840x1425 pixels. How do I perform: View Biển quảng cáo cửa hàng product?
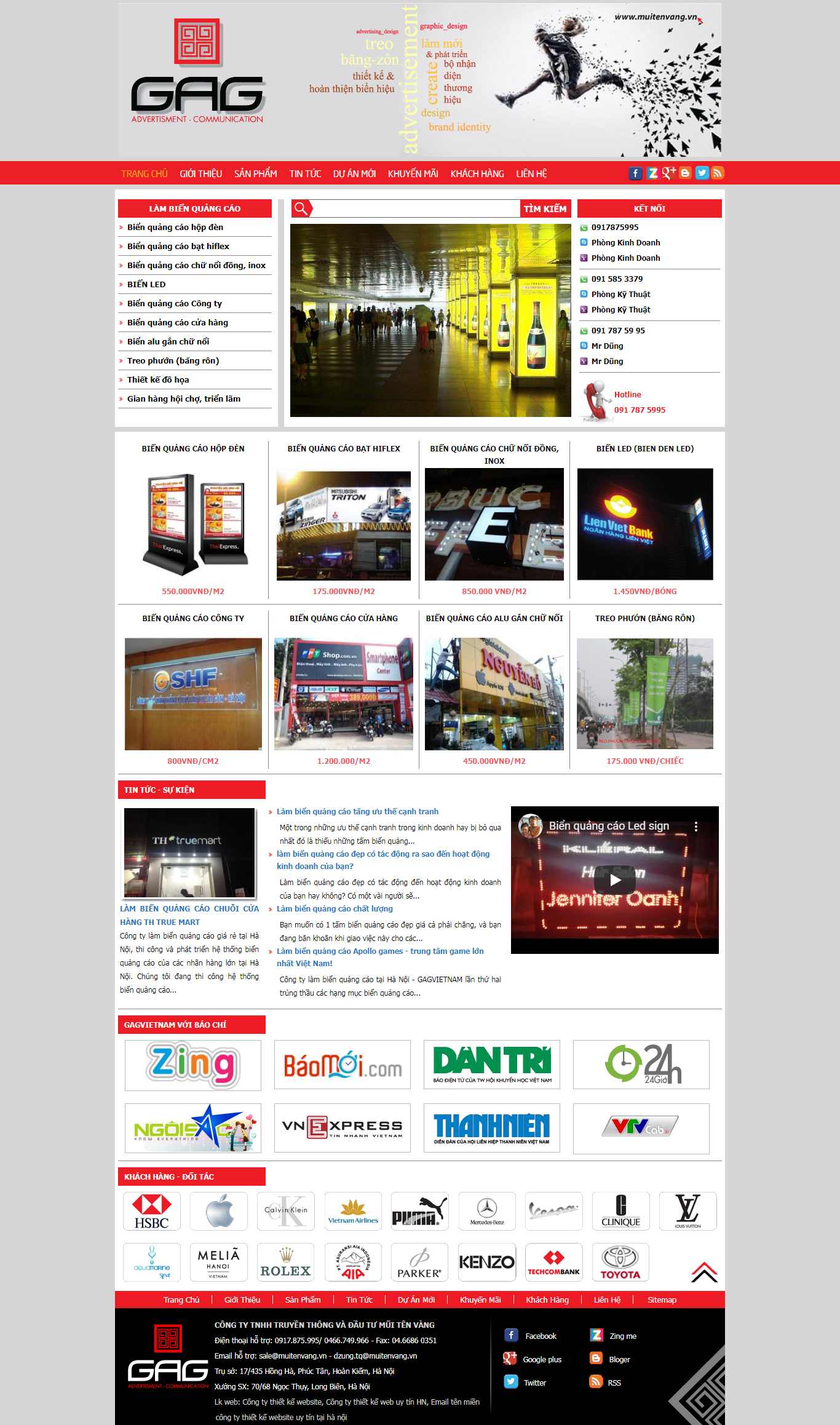pos(344,694)
